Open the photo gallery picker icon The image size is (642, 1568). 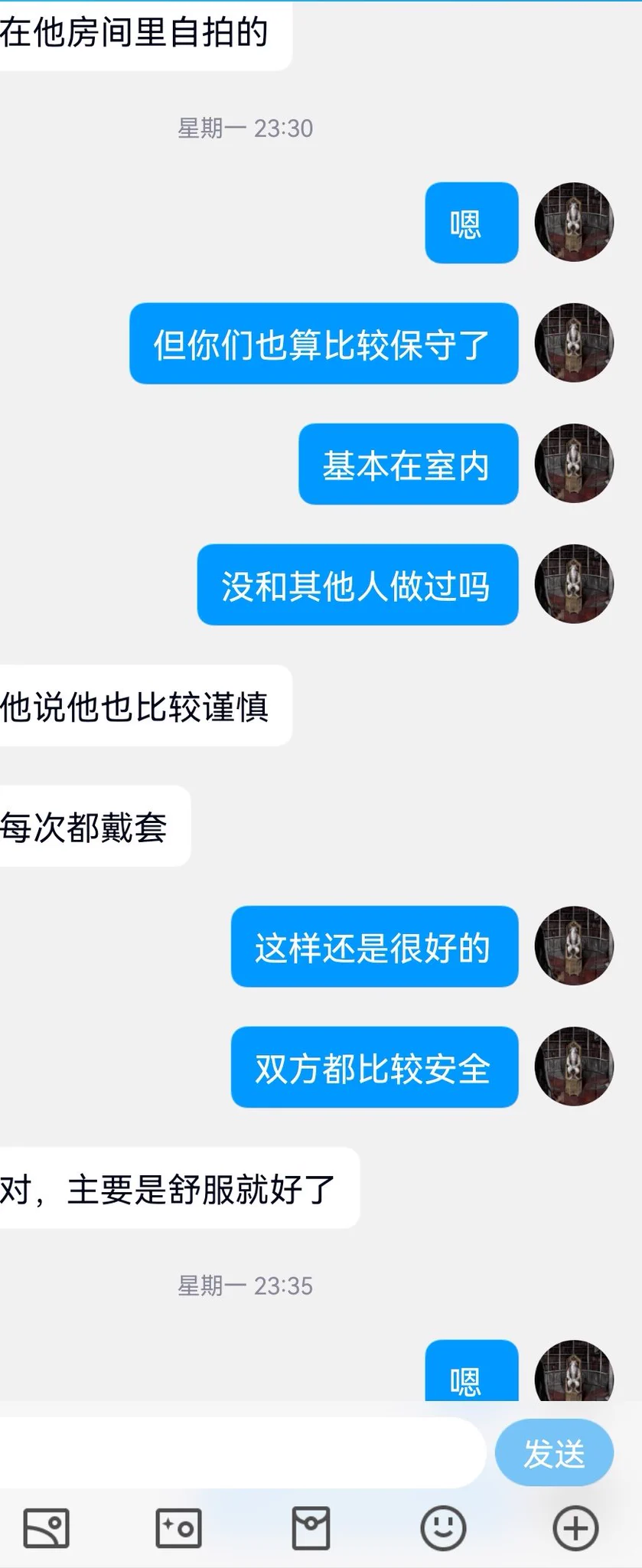pos(47,1528)
